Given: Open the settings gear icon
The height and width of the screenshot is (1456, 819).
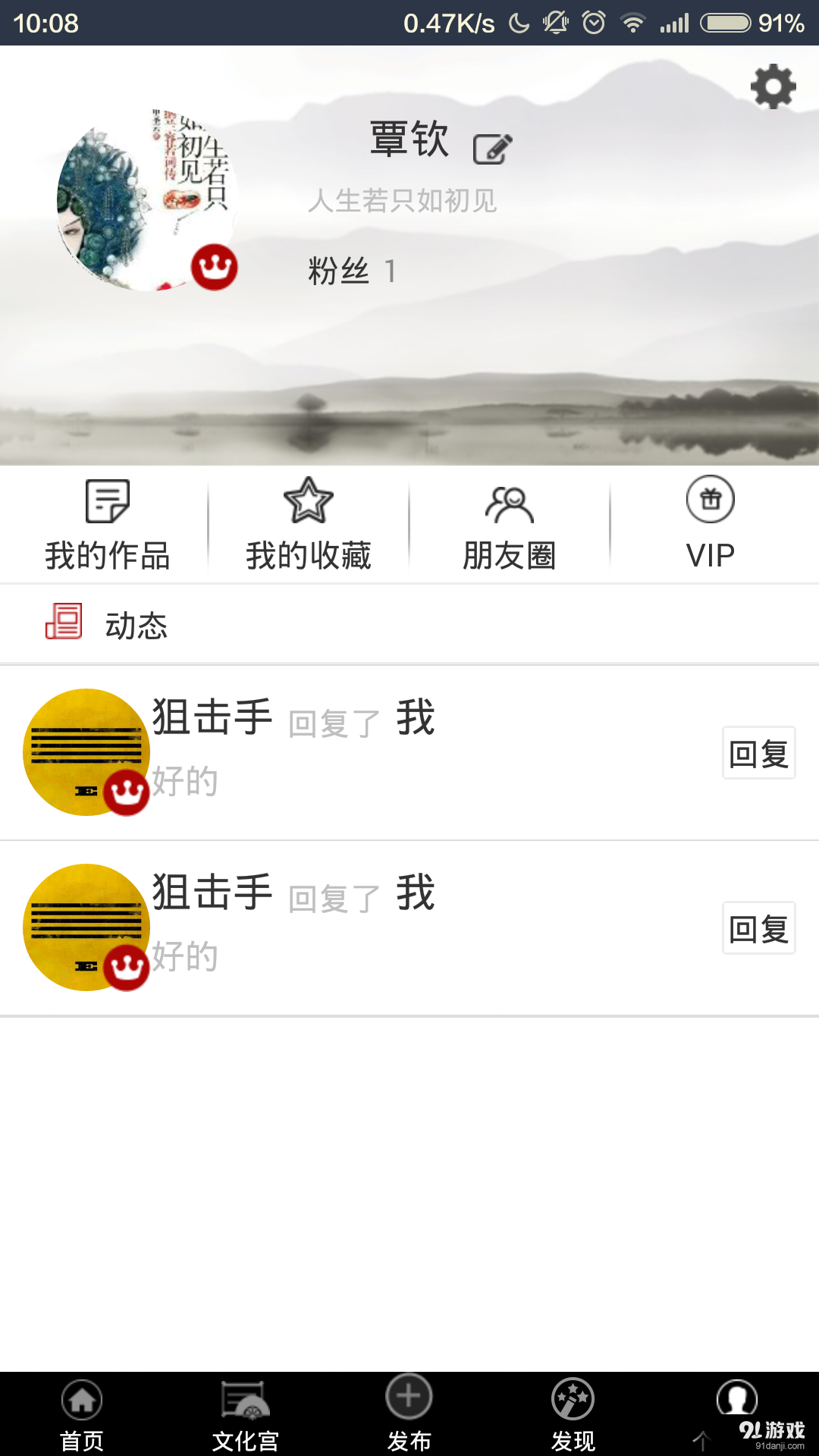Looking at the screenshot, I should click(x=773, y=86).
